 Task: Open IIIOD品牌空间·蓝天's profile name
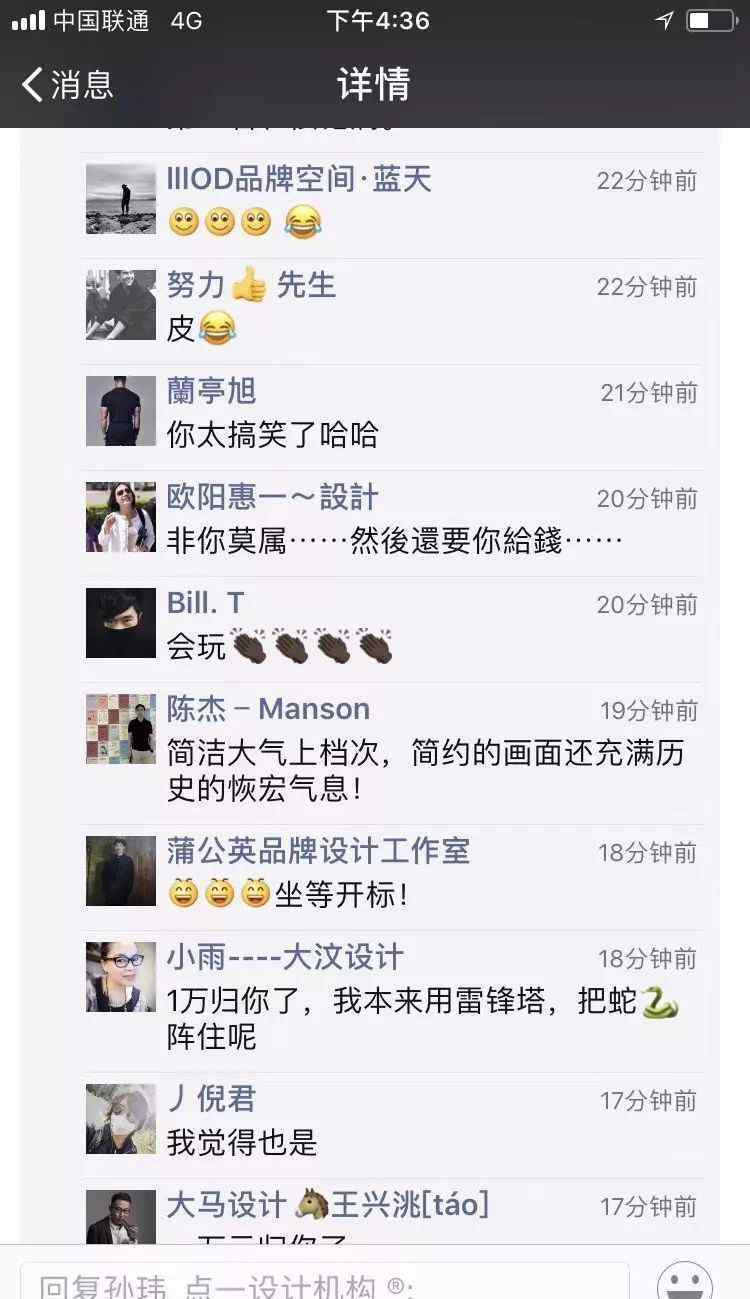pos(299,179)
